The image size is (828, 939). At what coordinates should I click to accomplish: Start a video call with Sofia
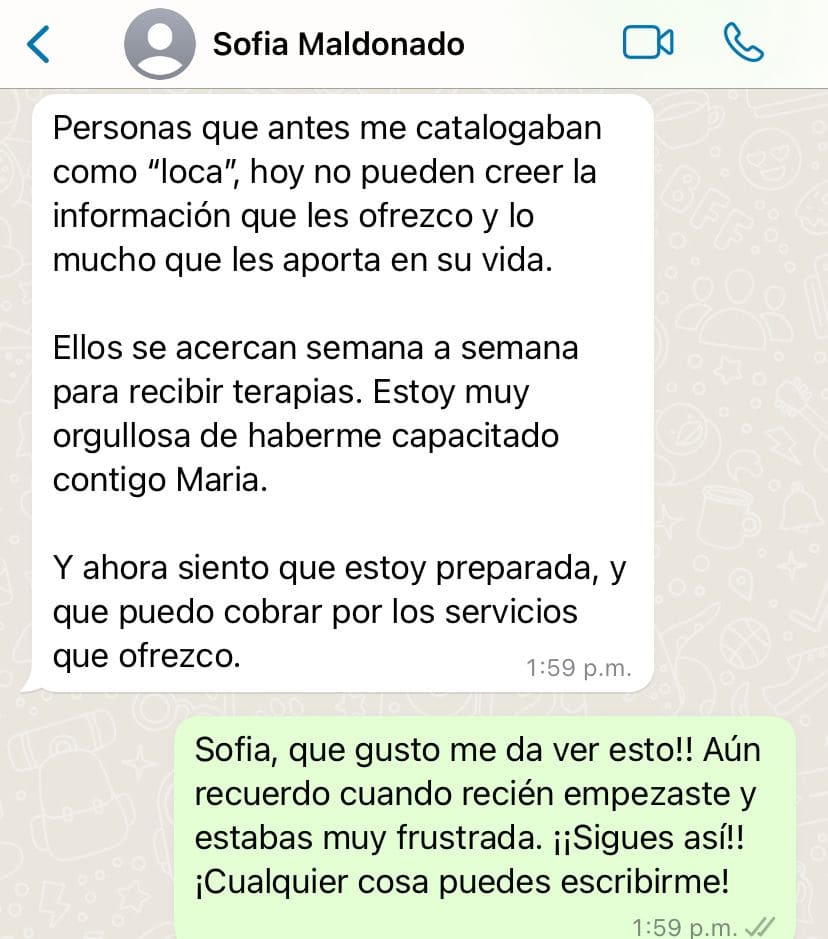click(647, 43)
